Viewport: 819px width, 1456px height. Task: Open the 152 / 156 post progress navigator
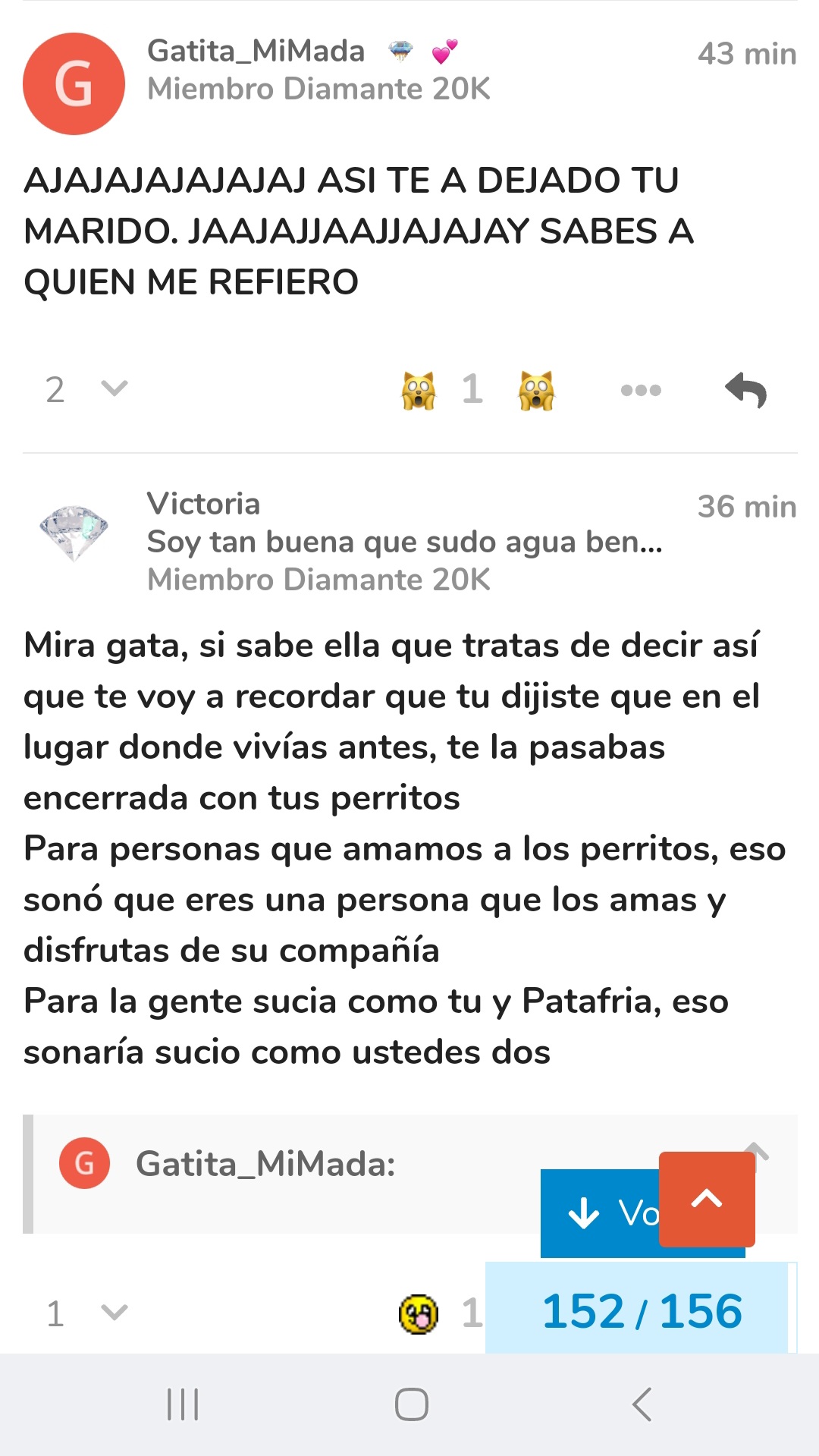642,1311
